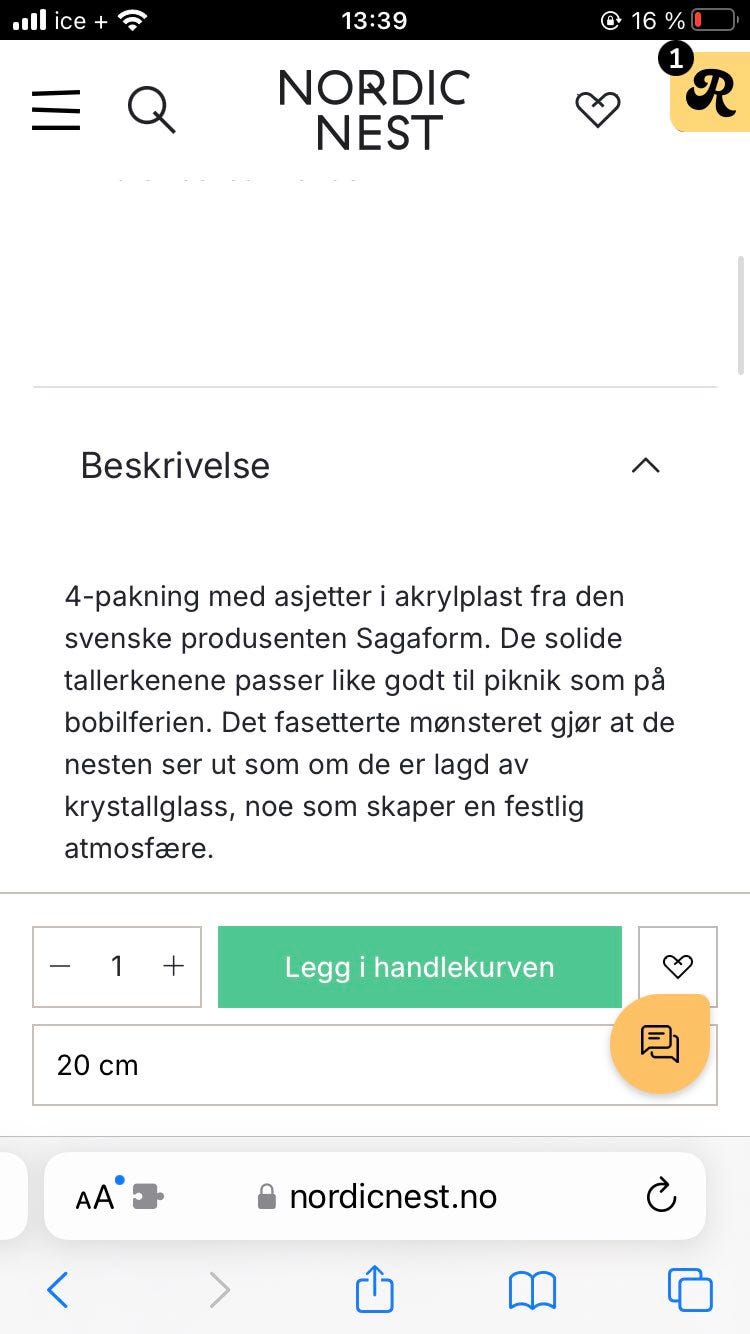Open the chat bubble support widget

[x=660, y=1043]
